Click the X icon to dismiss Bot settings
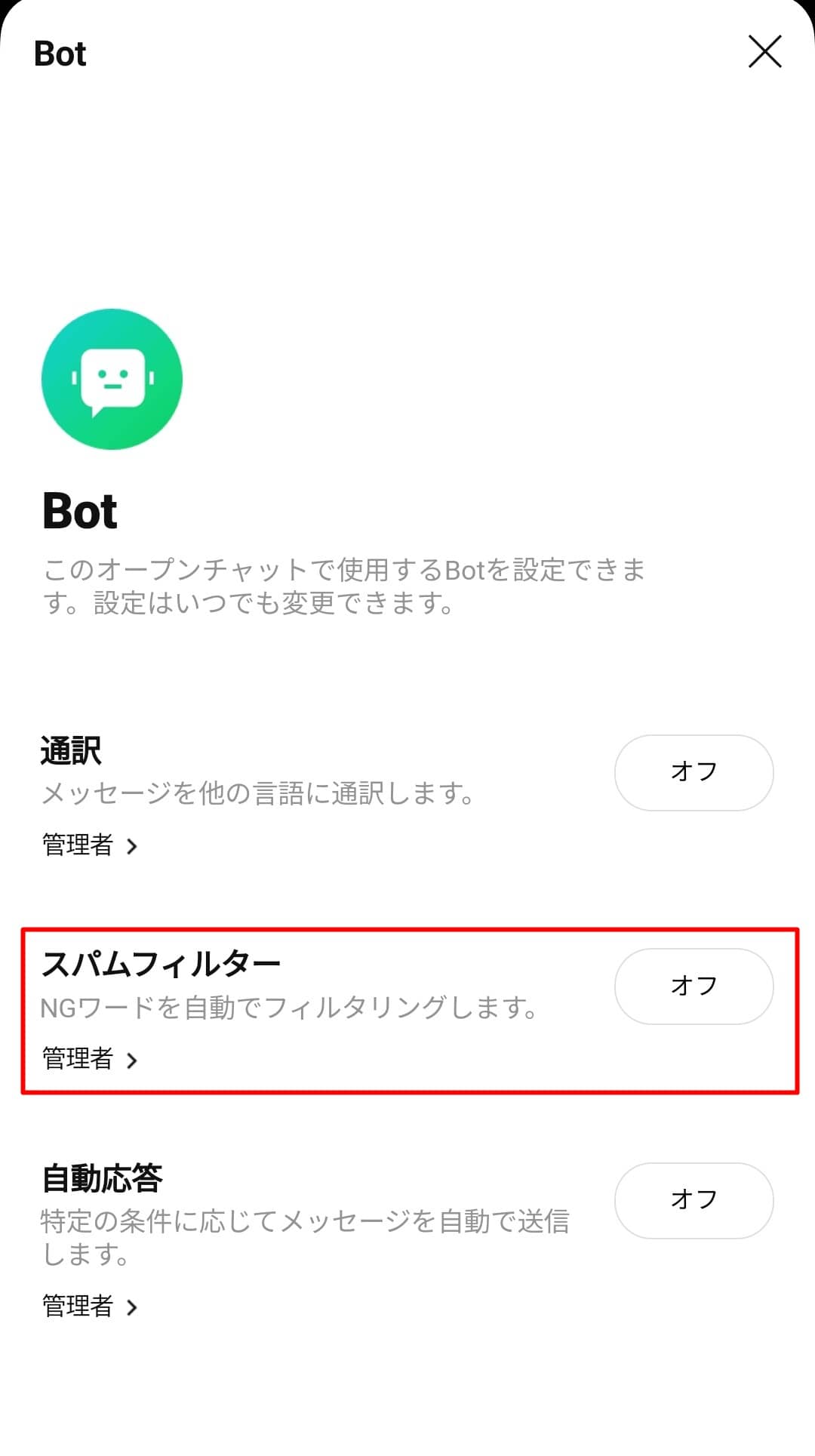Screen dimensions: 815x1456 click(x=765, y=51)
